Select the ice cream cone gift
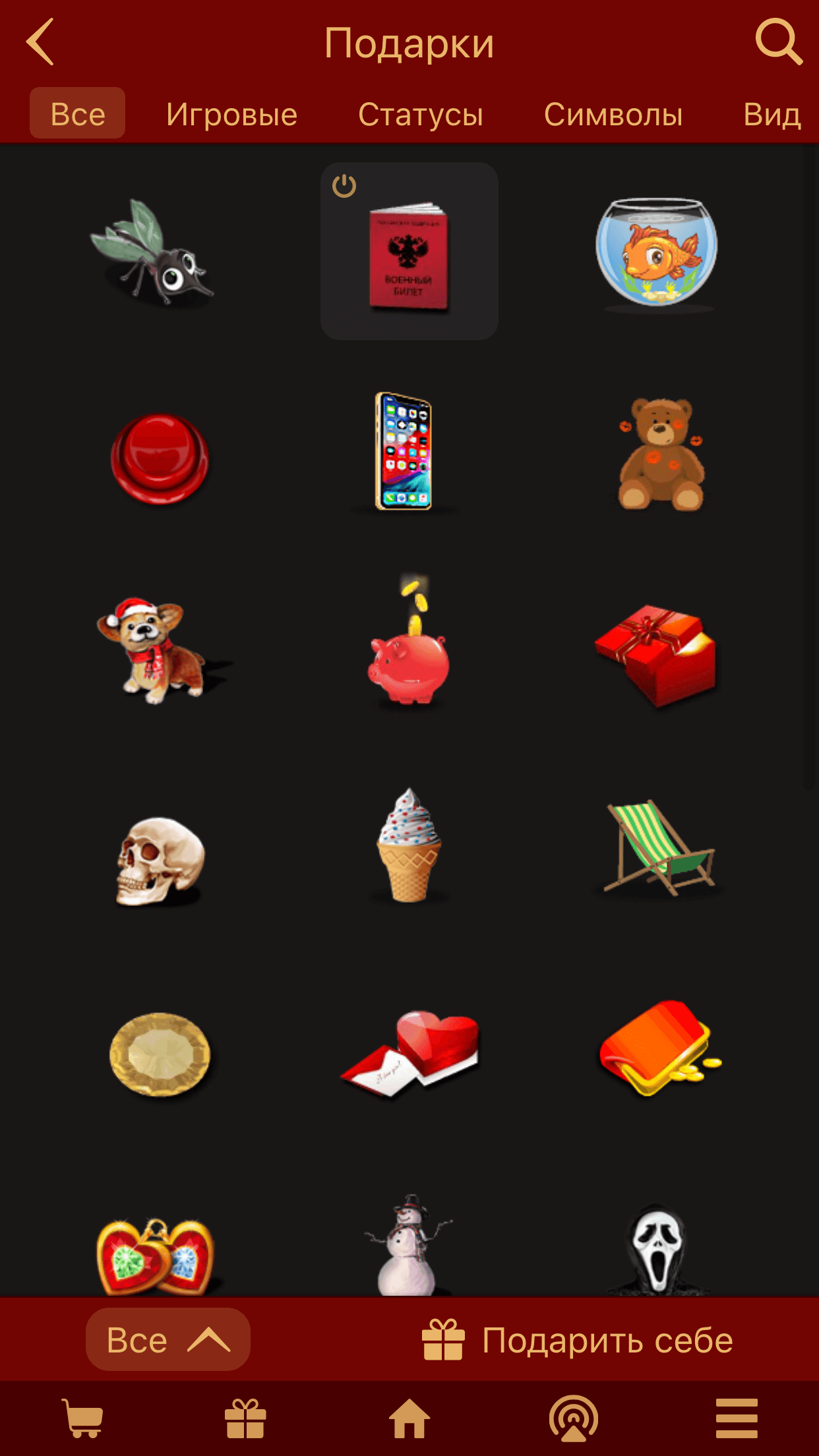Image resolution: width=819 pixels, height=1456 pixels. (x=408, y=847)
